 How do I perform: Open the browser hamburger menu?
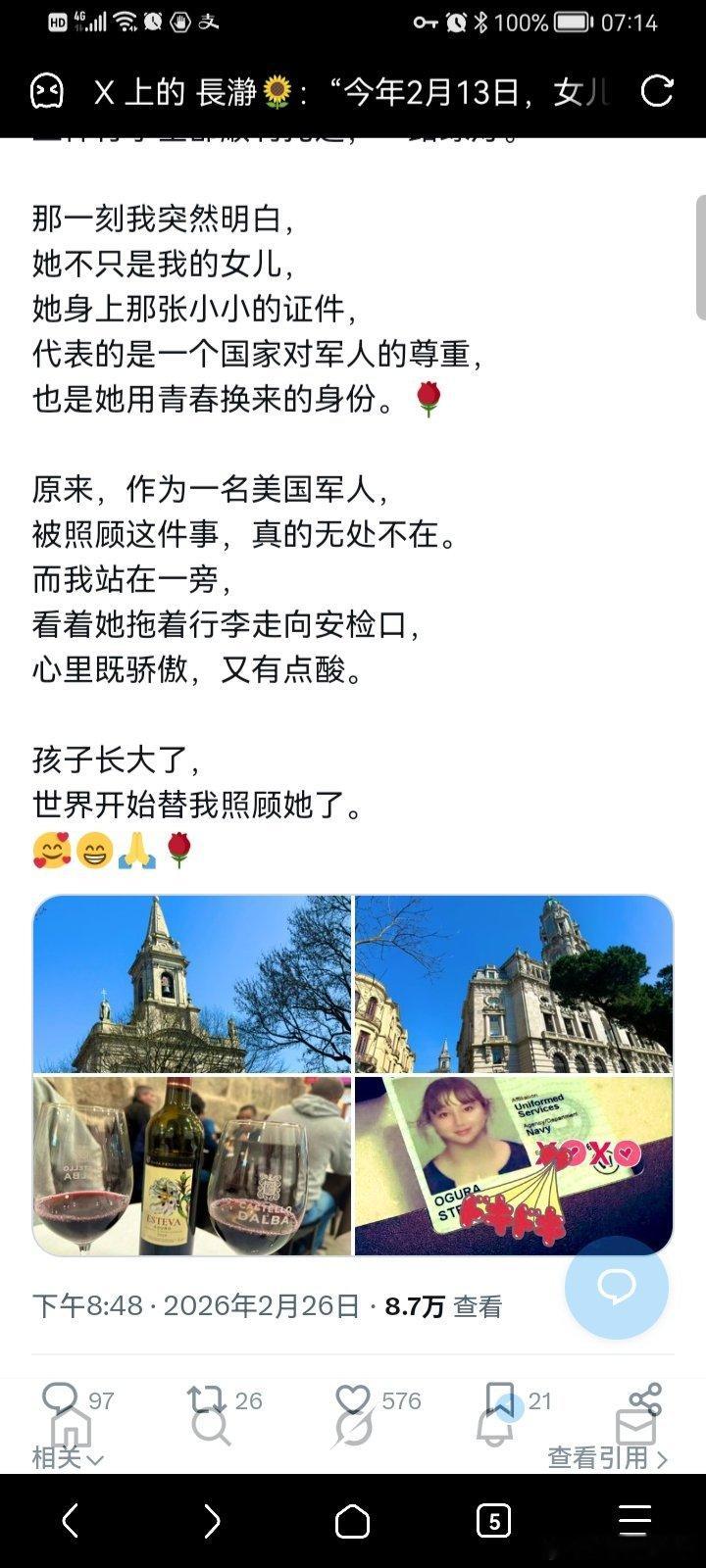point(635,1521)
